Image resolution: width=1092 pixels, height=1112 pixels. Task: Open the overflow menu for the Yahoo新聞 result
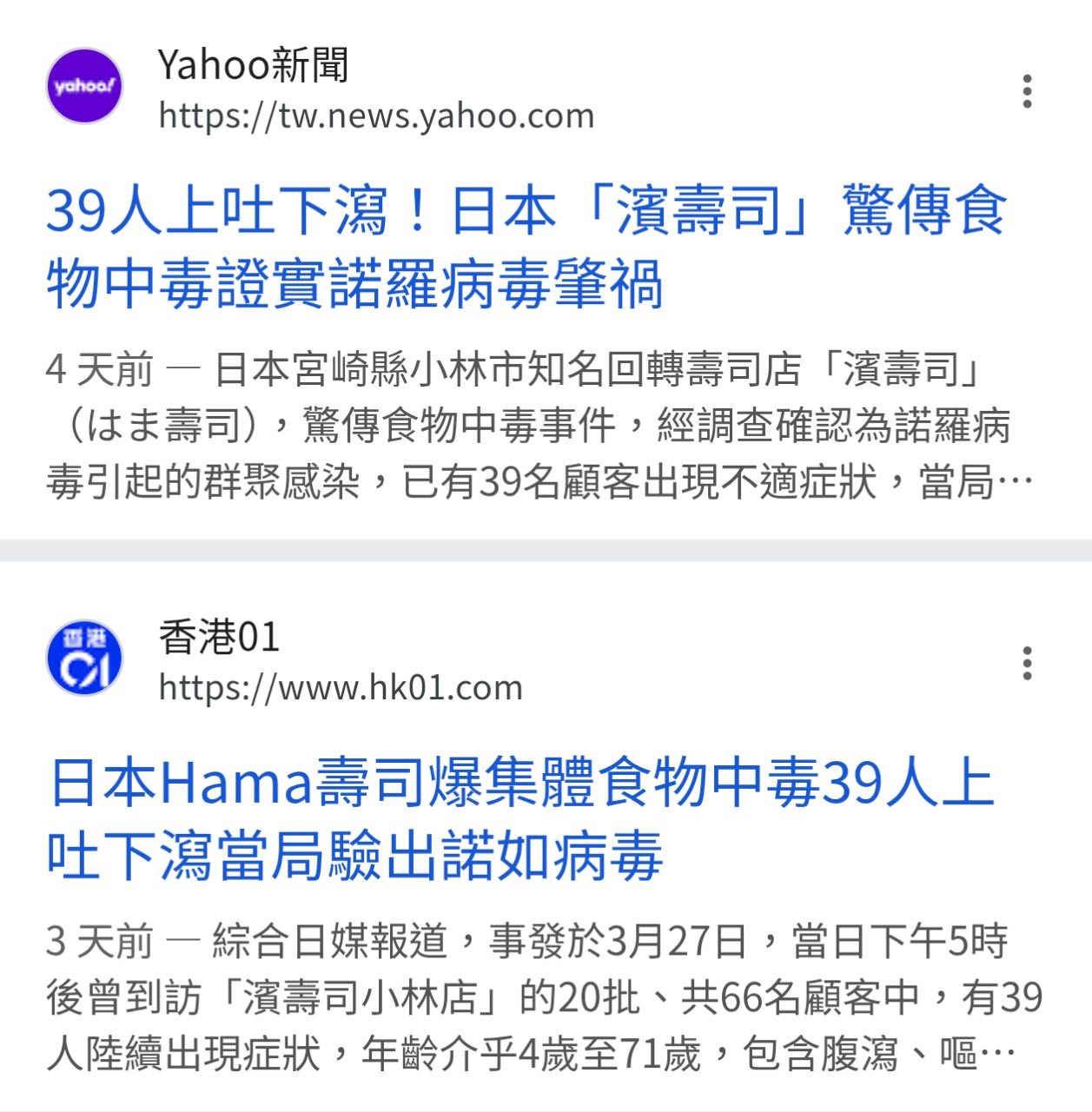click(x=1027, y=91)
